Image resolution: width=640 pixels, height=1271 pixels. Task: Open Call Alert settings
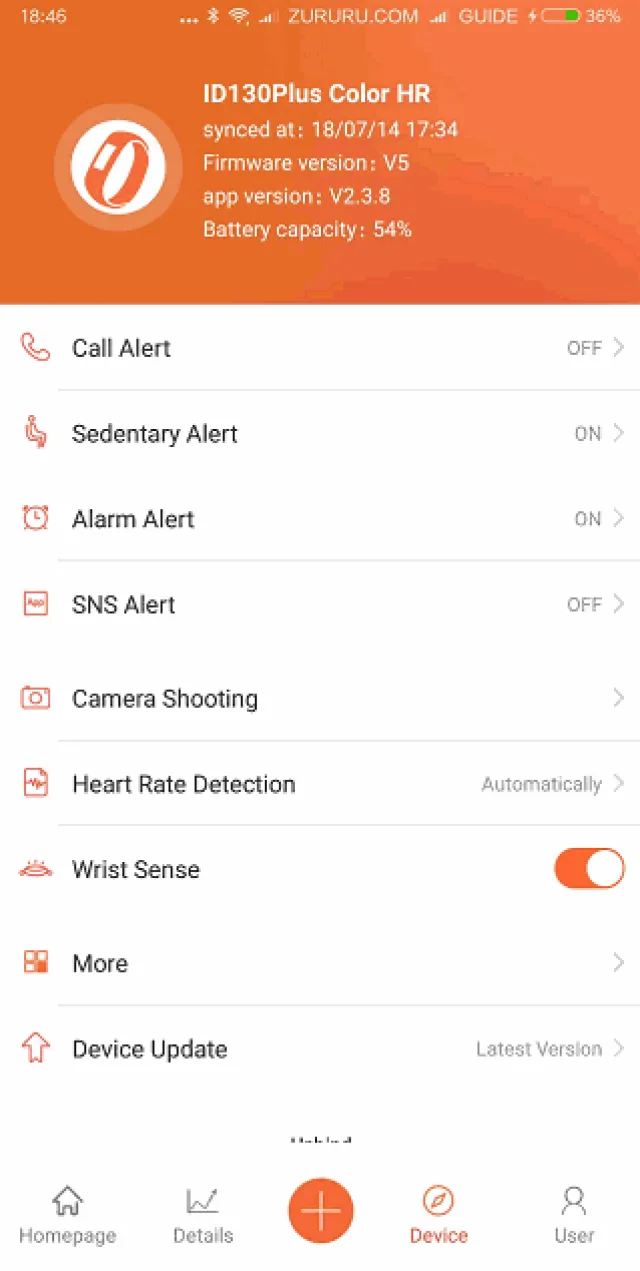[x=320, y=348]
